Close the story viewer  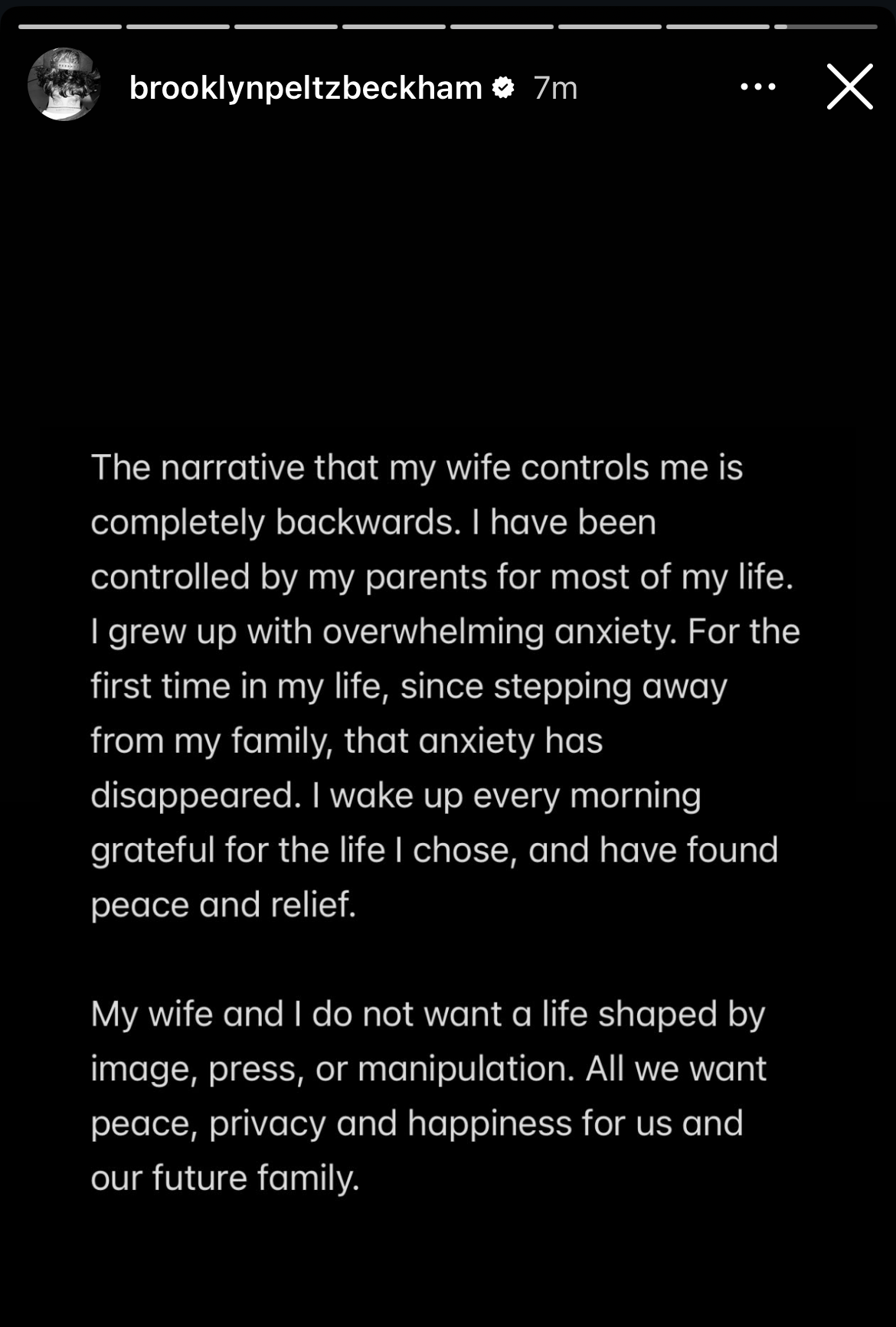[x=849, y=87]
